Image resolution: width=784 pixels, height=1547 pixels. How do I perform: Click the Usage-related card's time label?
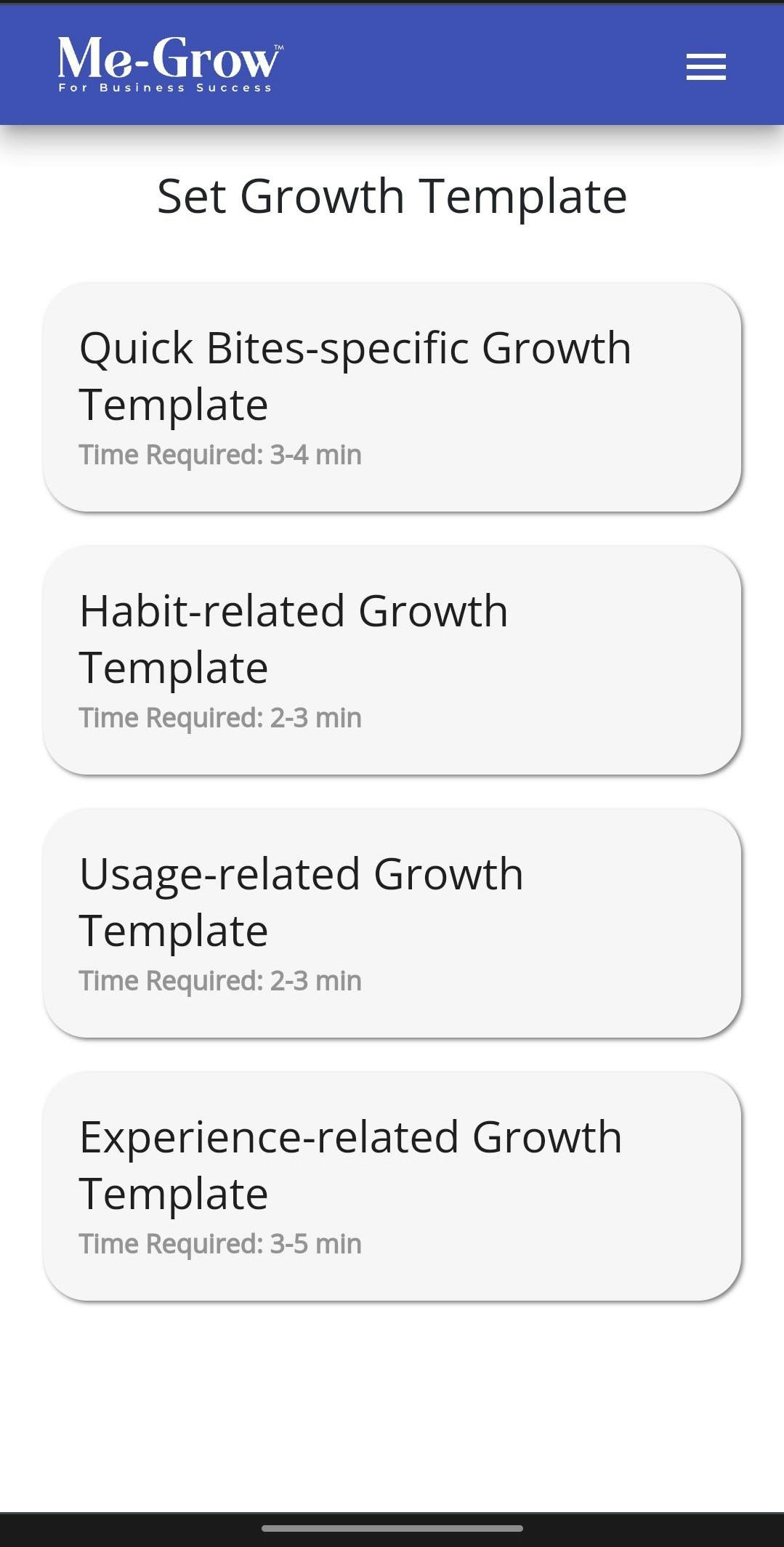click(220, 980)
